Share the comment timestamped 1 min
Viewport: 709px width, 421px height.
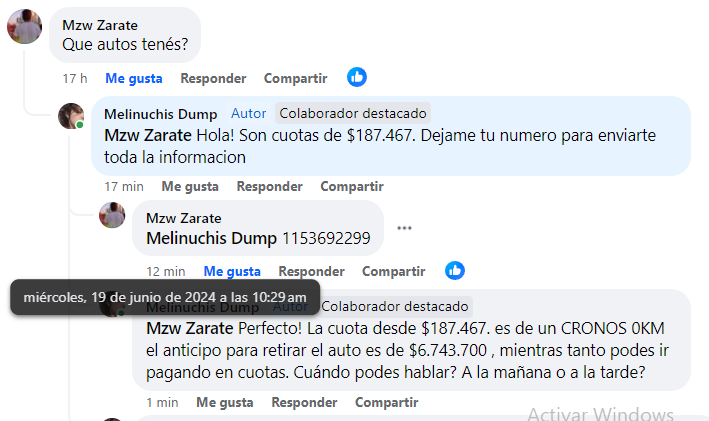pyautogui.click(x=386, y=402)
